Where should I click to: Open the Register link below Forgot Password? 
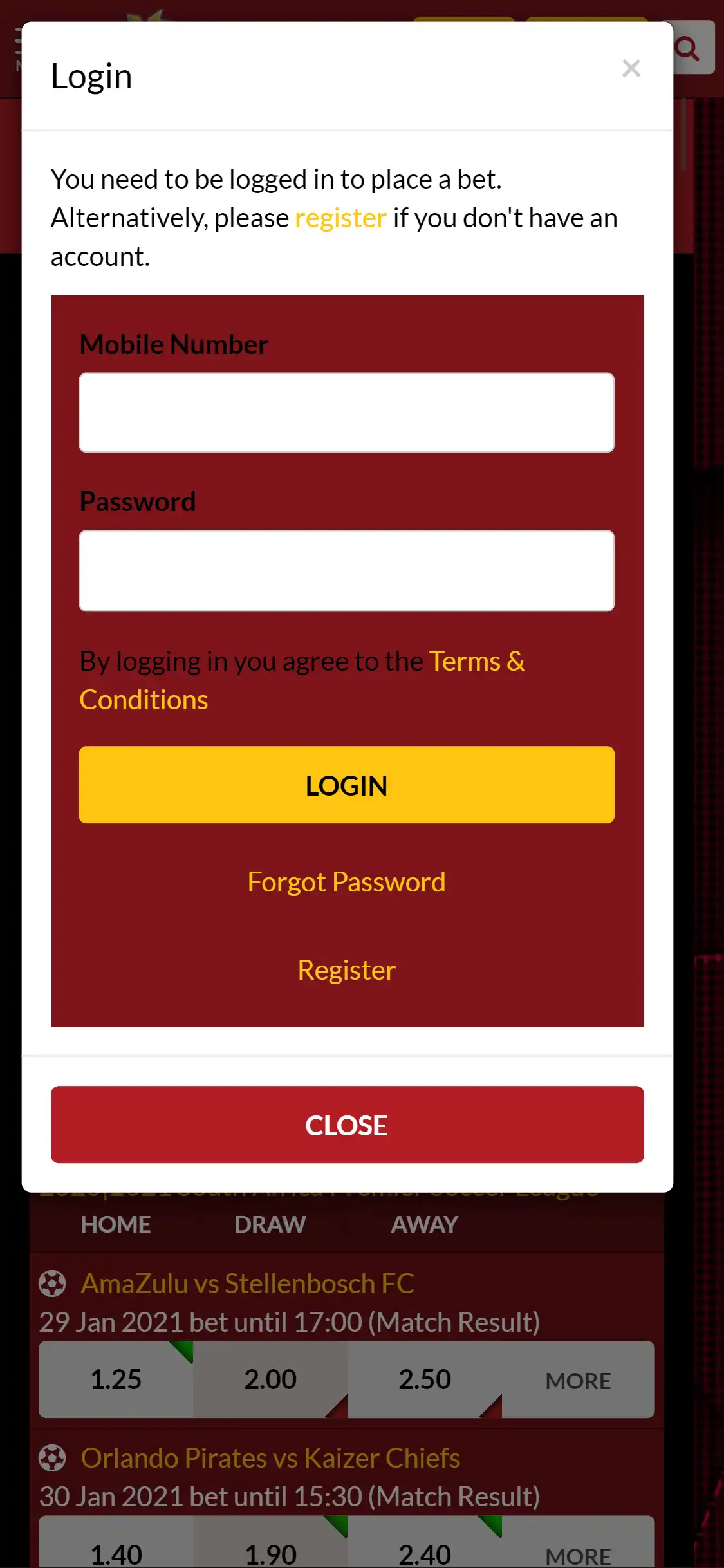pos(346,970)
